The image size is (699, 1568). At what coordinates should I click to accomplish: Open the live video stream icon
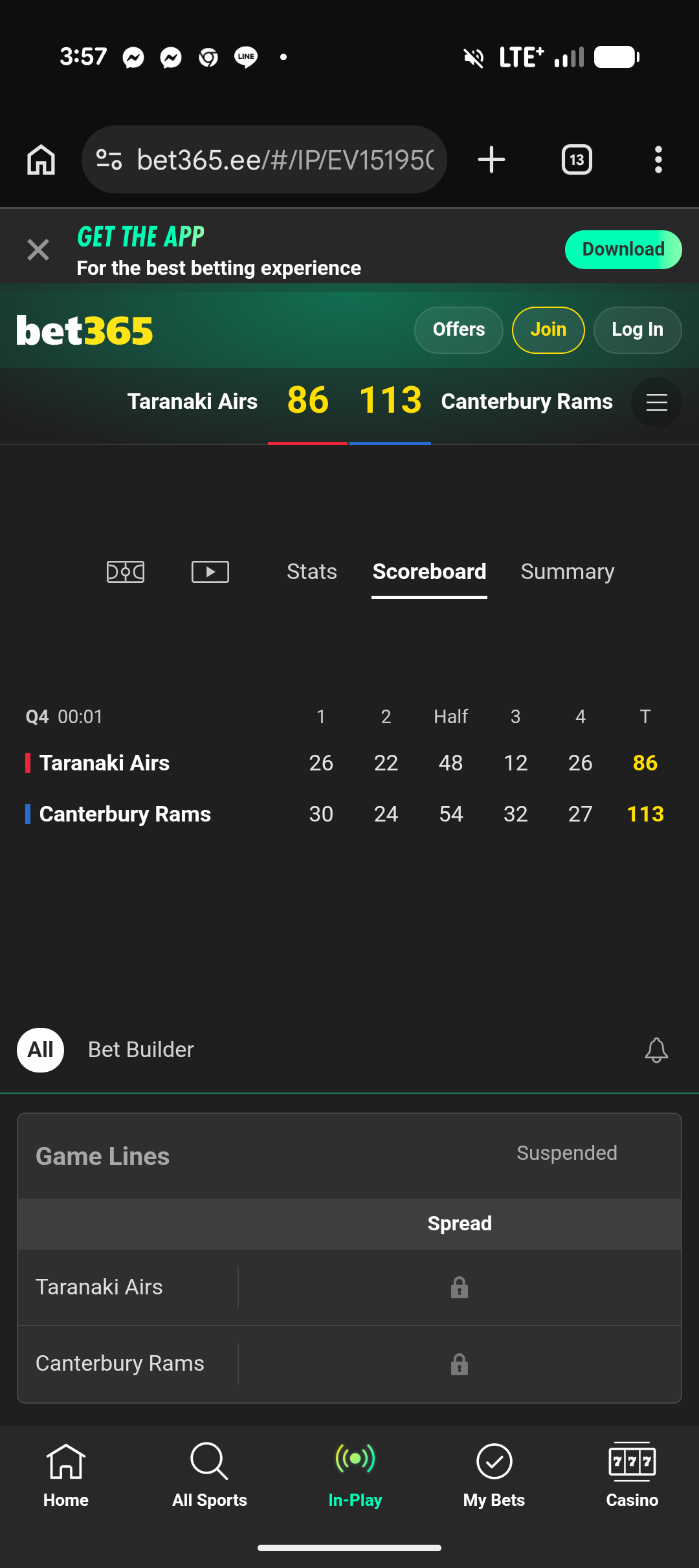[210, 572]
